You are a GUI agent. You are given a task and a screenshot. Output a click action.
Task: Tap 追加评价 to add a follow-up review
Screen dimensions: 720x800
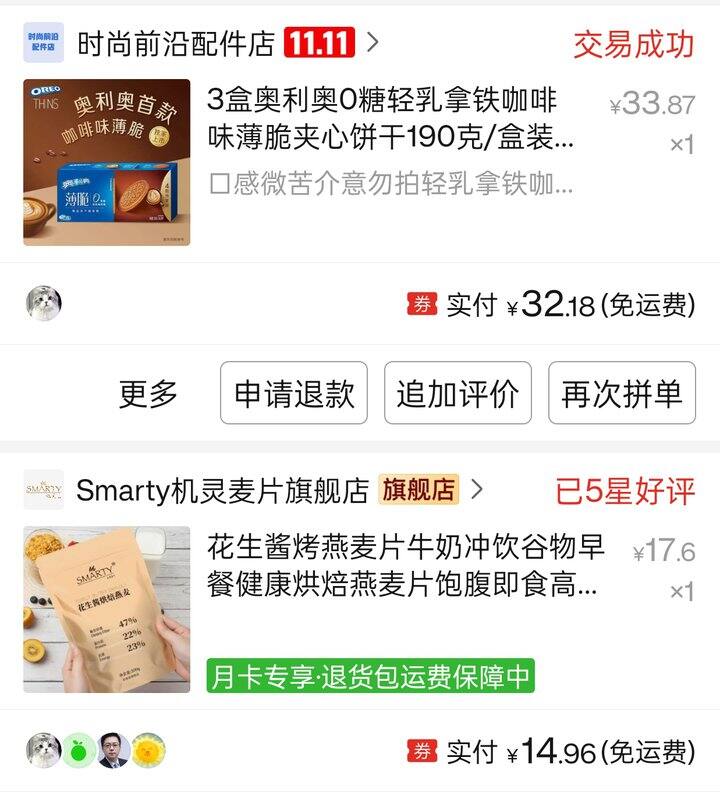pos(457,393)
